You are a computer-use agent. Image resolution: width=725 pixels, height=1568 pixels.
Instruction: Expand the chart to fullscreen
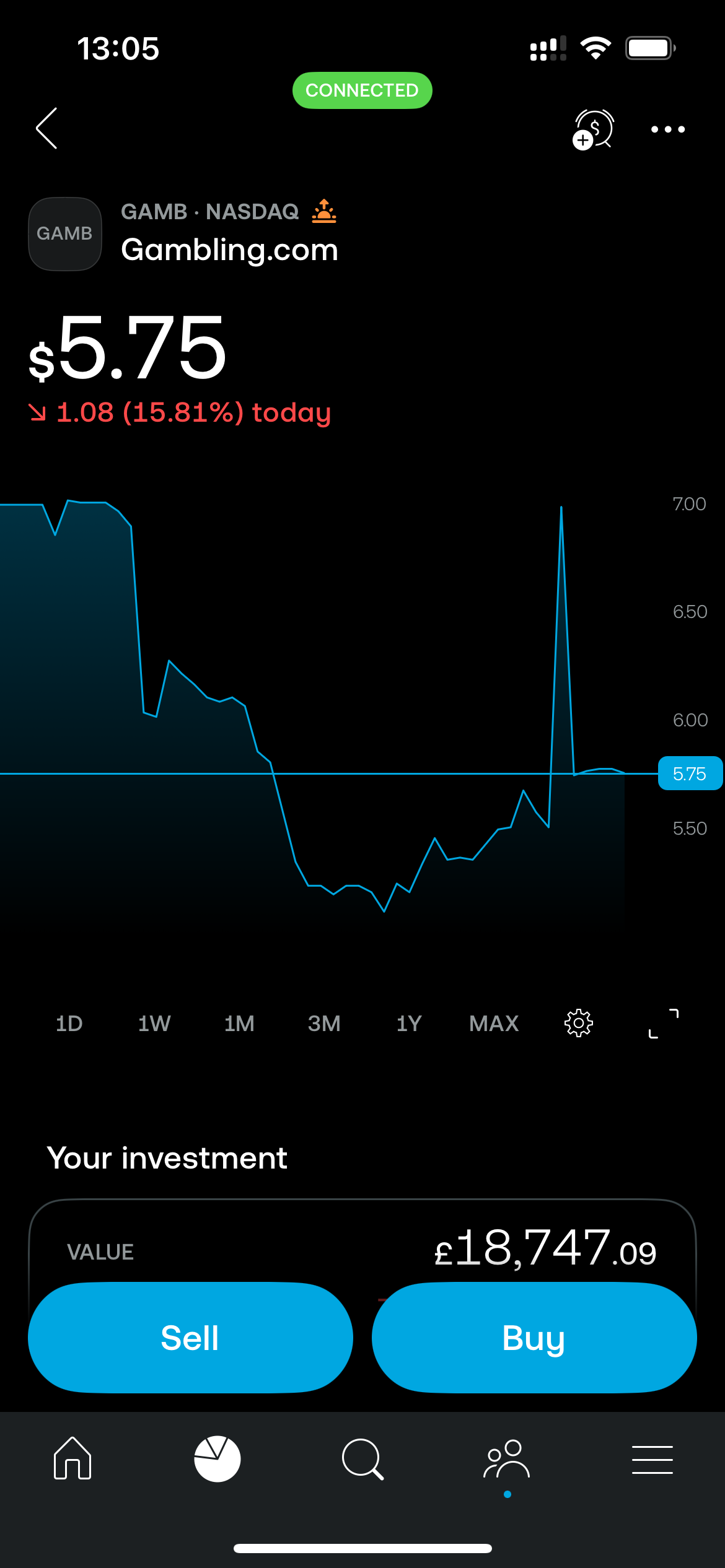pos(664,1023)
